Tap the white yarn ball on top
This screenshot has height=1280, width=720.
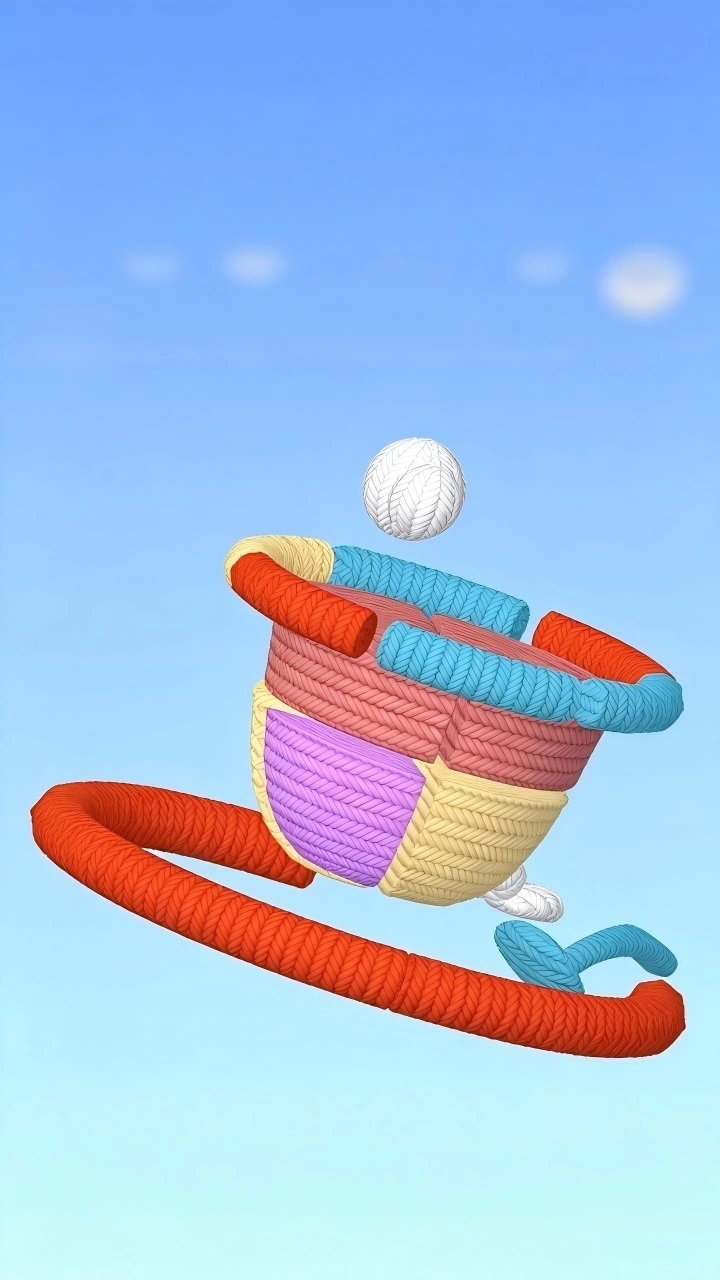414,489
